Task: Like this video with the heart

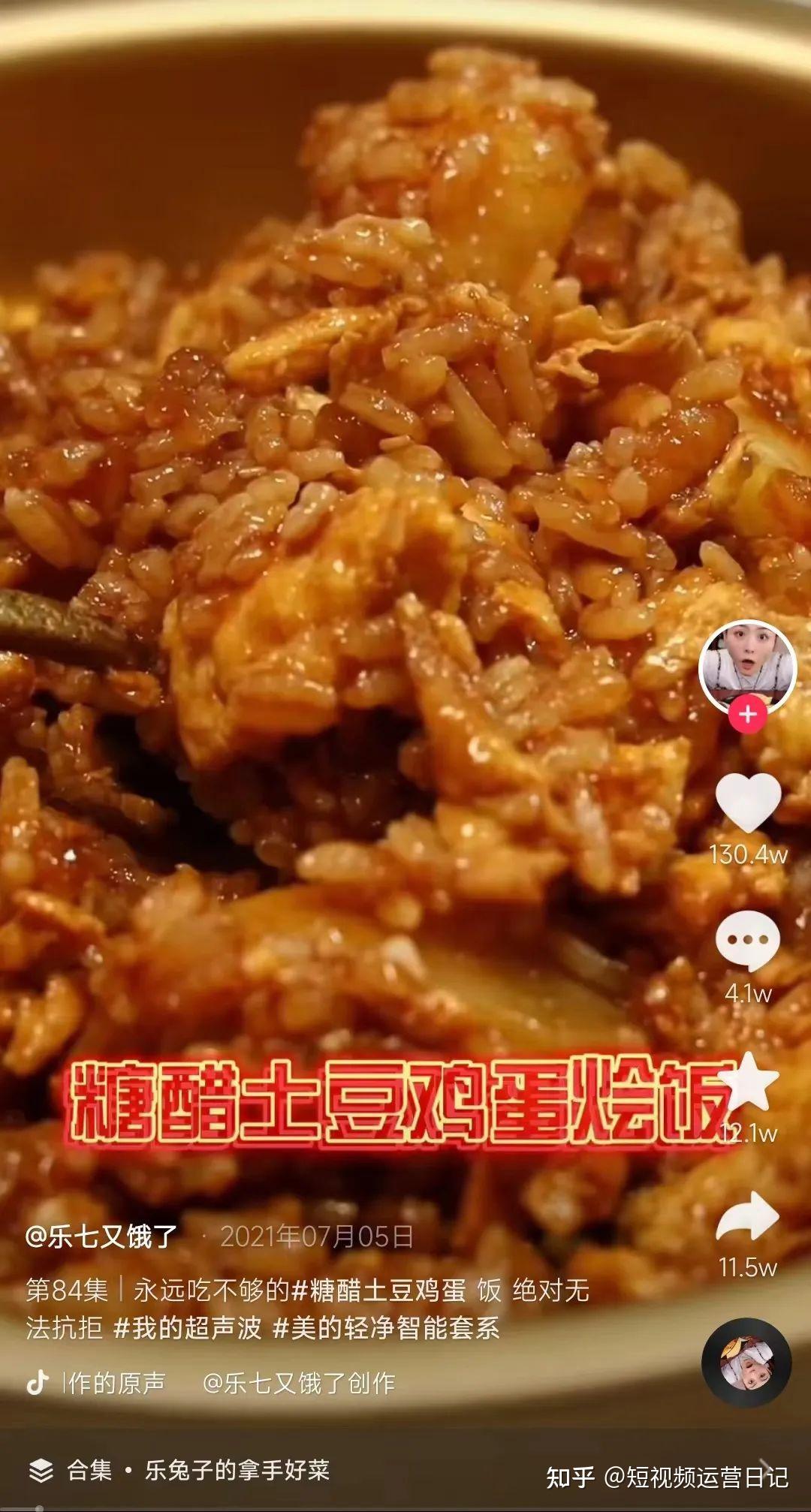Action: coord(748,802)
